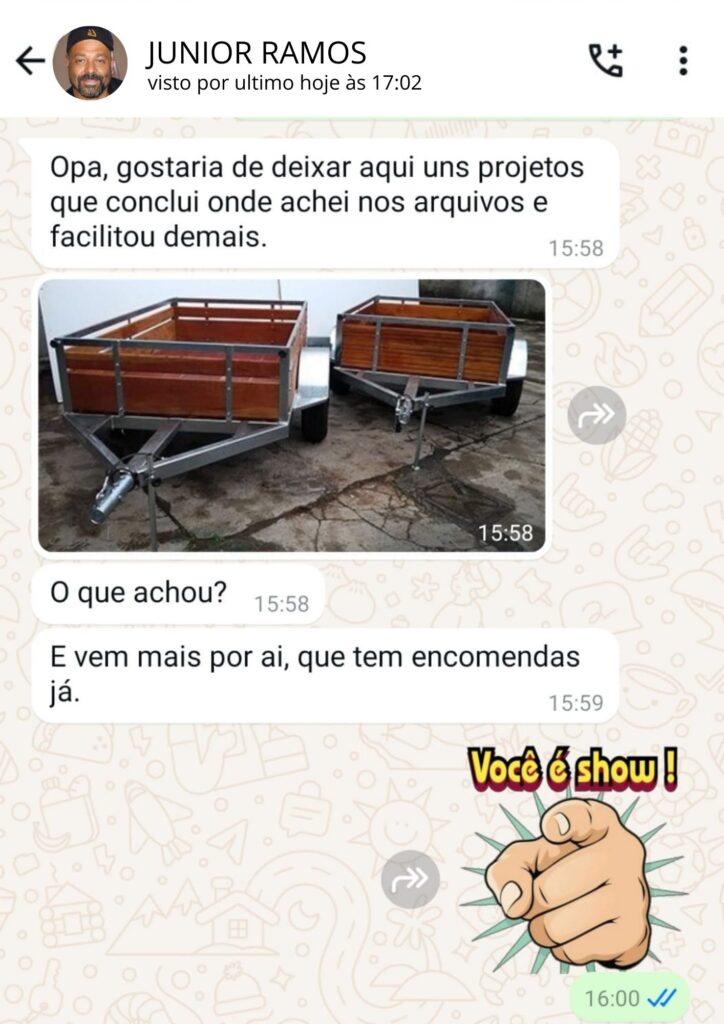724x1024 pixels.
Task: Start a call with Junior Ramos
Action: click(605, 61)
